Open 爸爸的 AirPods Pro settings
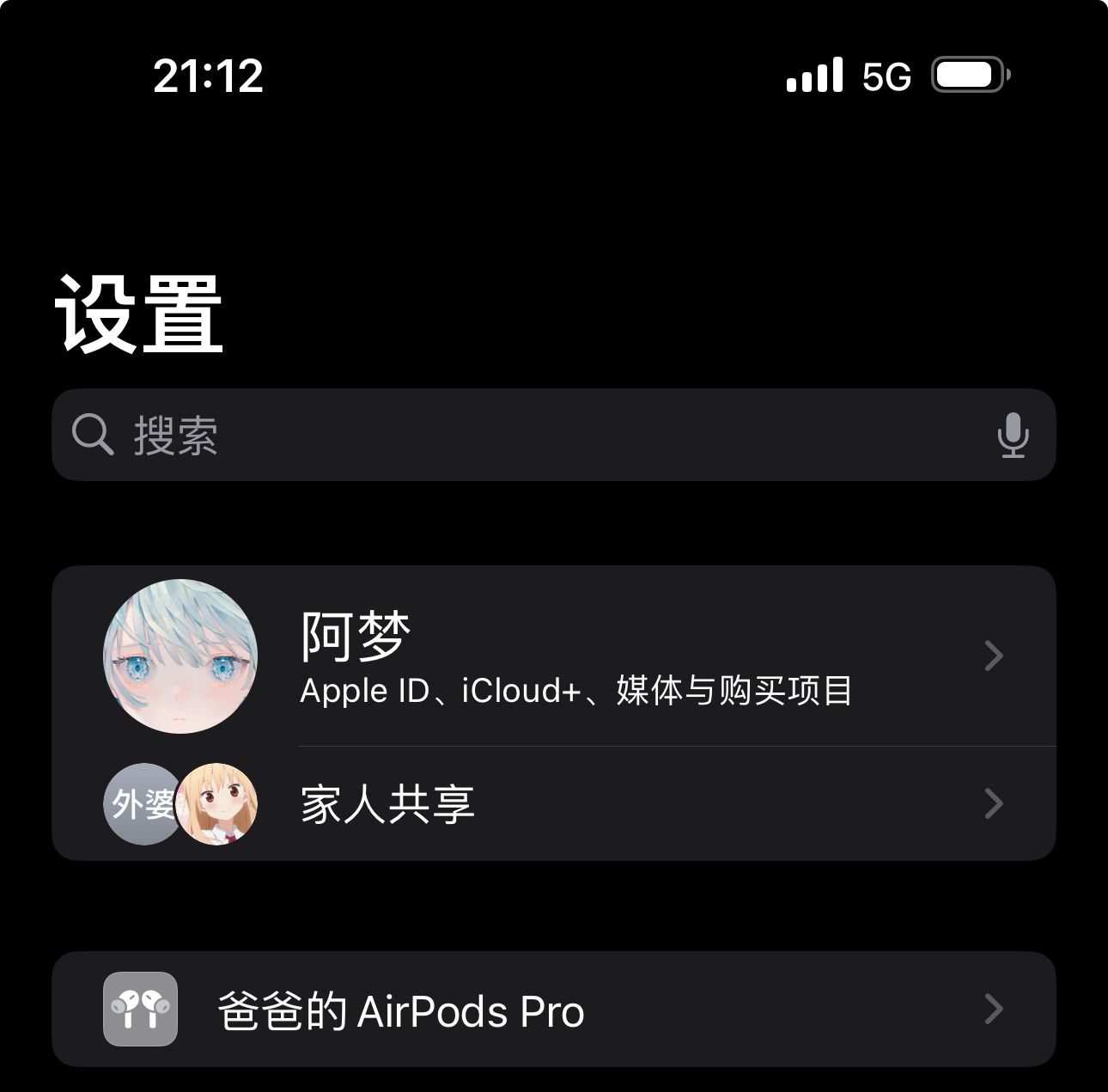Screen dimensions: 1108x1092 pos(553,1010)
